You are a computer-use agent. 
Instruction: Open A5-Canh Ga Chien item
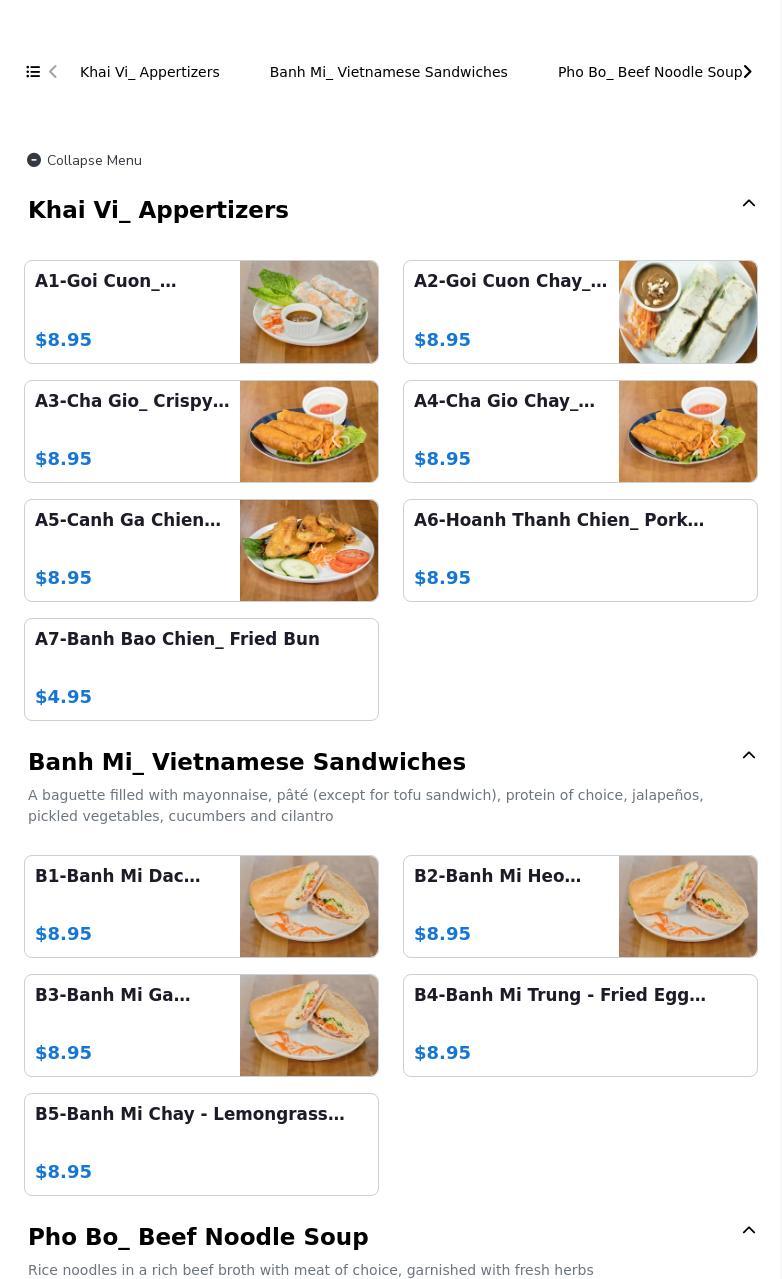pyautogui.click(x=201, y=550)
